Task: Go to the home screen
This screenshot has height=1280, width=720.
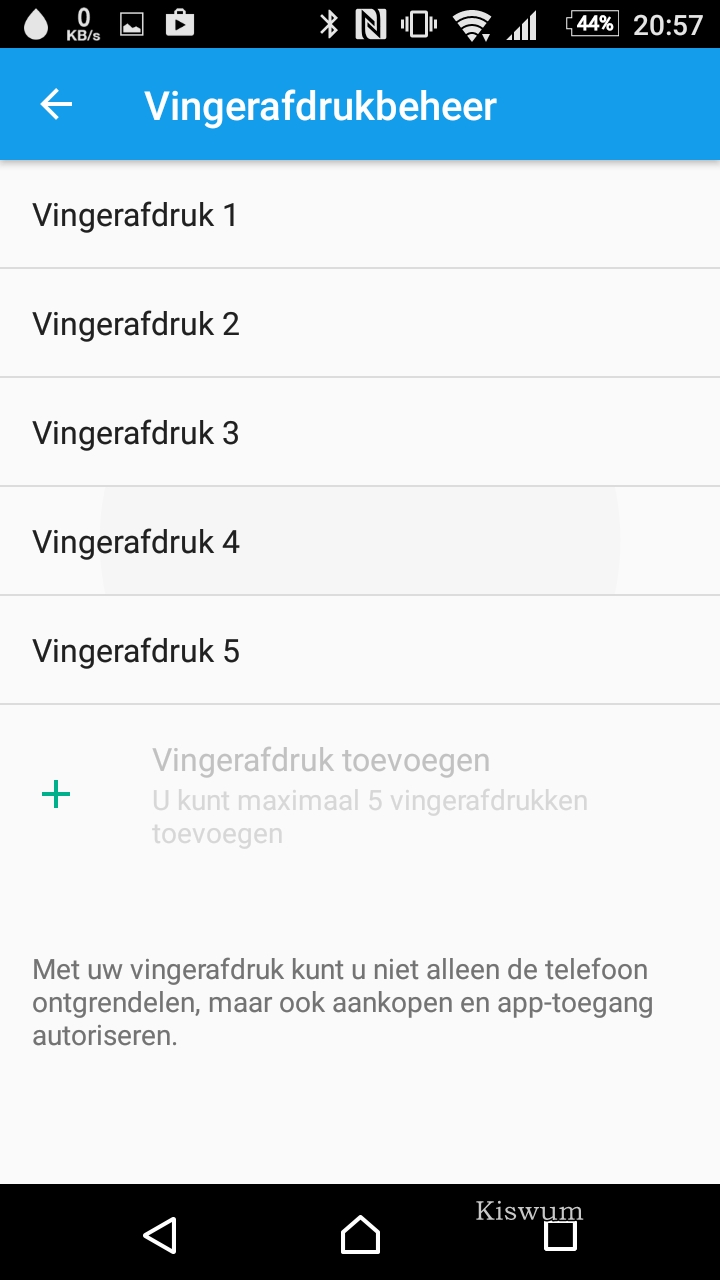Action: click(360, 1235)
